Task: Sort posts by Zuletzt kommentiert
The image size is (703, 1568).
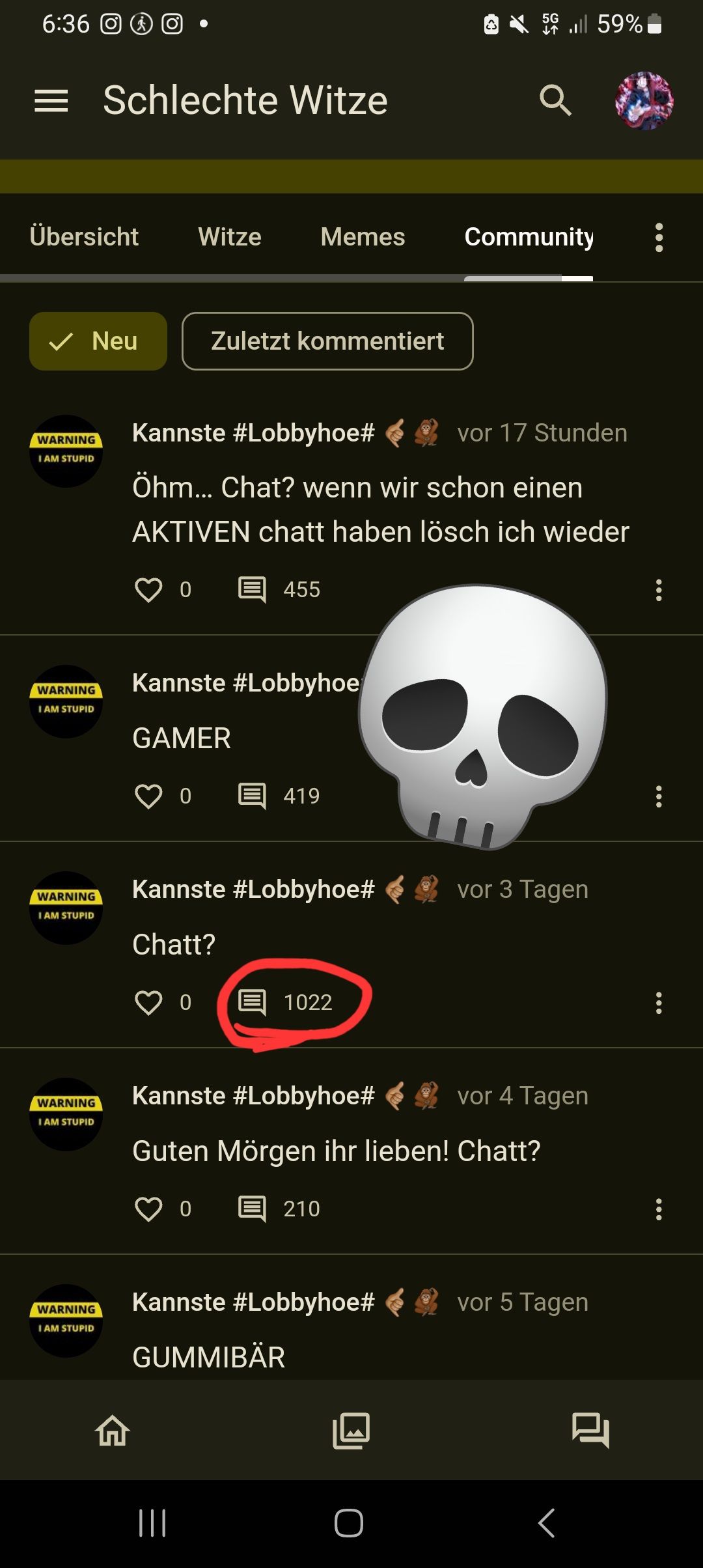Action: [x=327, y=341]
